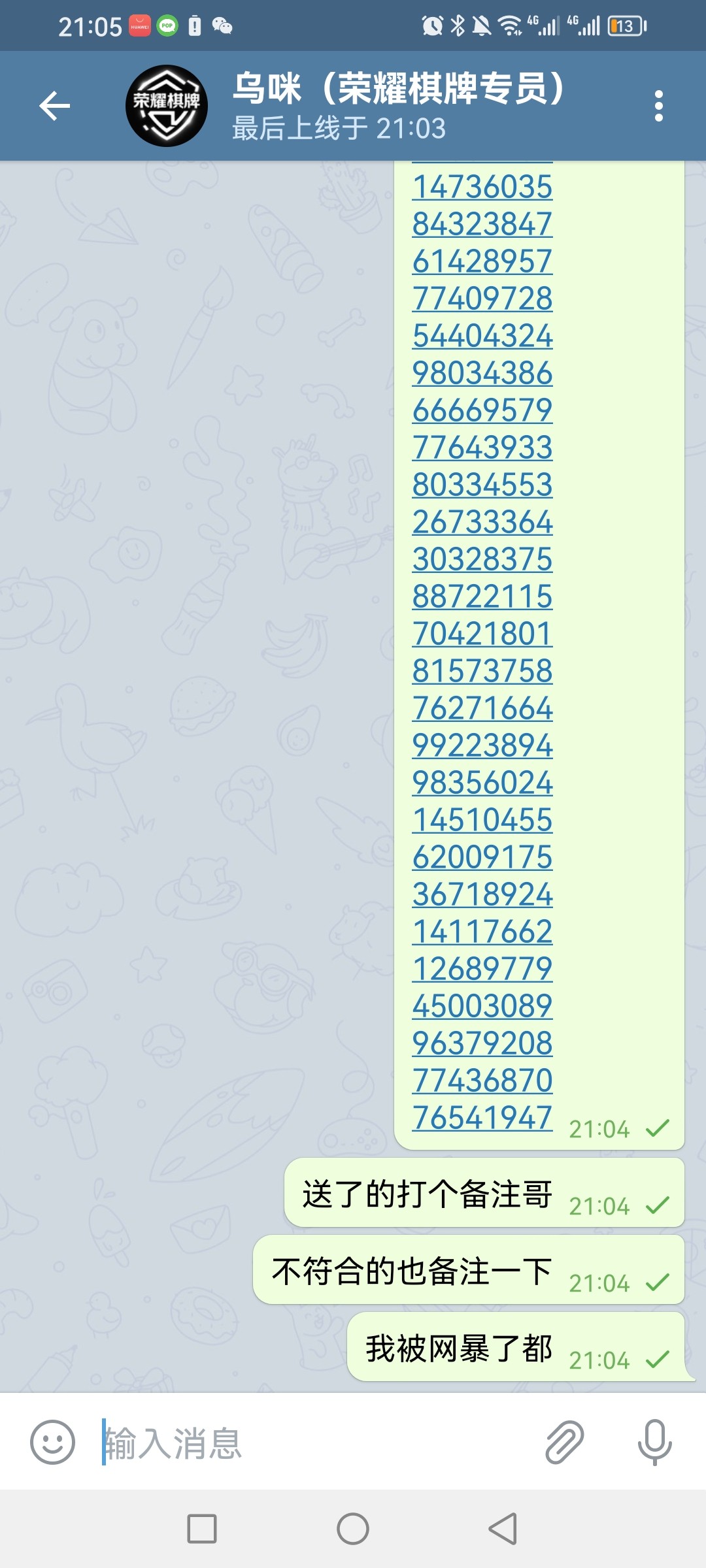Tap the linked number 77409728
The image size is (706, 1568).
482,299
